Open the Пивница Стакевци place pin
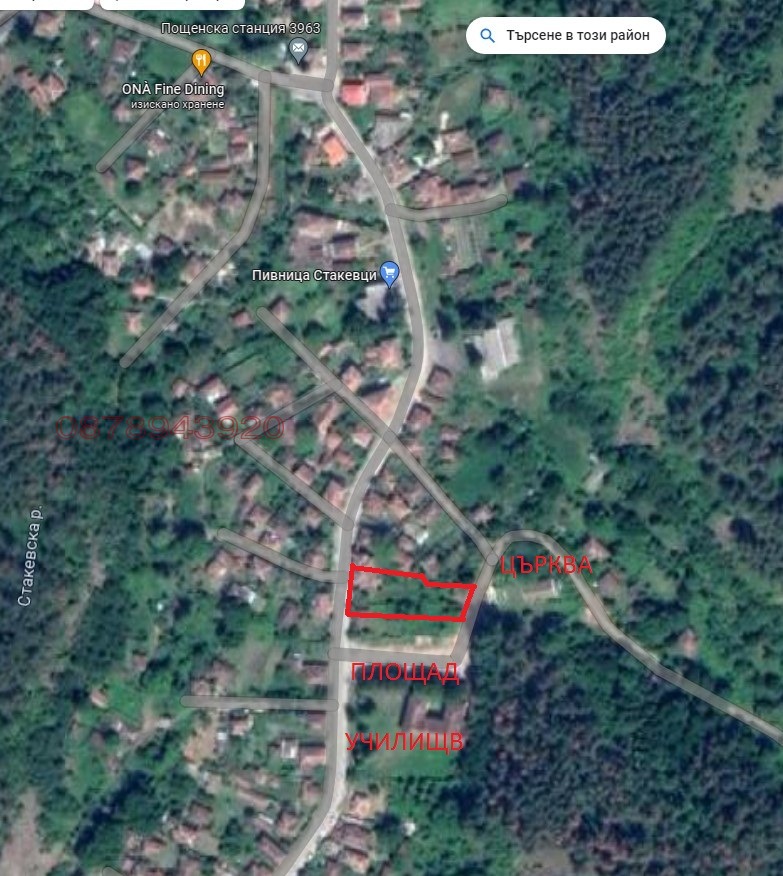 point(389,270)
